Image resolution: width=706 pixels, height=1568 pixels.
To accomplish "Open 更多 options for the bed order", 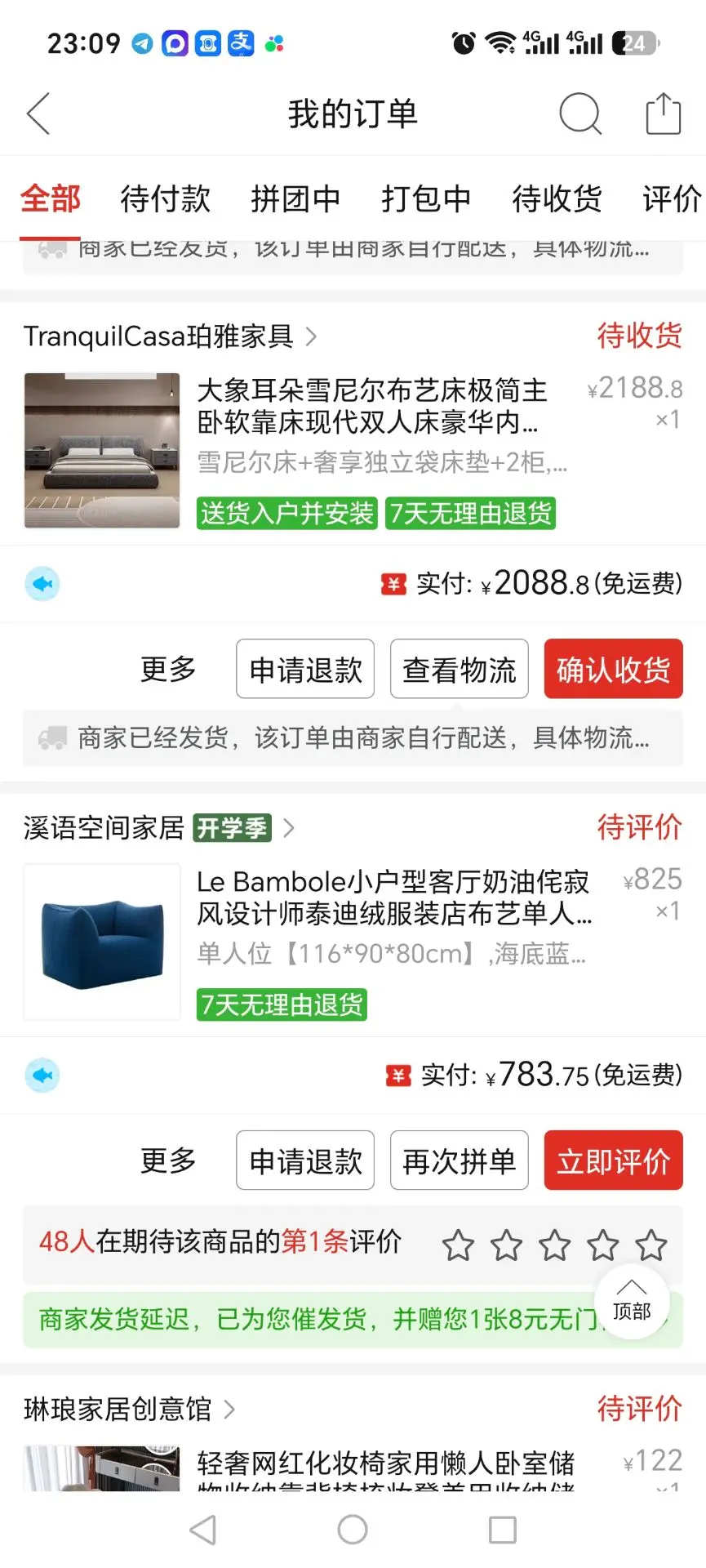I will [x=168, y=669].
